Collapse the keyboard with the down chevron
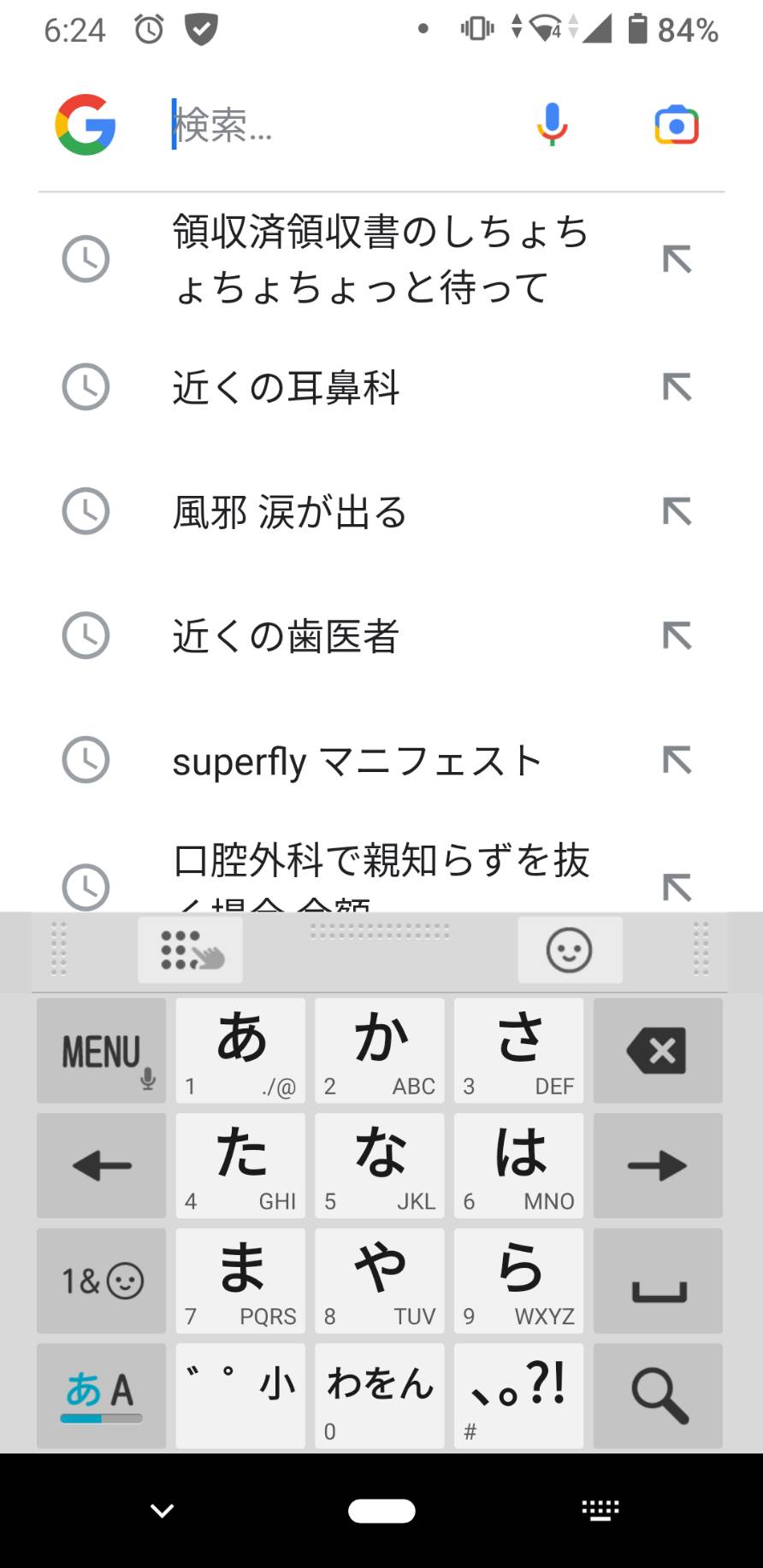The height and width of the screenshot is (1568, 763). pyautogui.click(x=162, y=1510)
